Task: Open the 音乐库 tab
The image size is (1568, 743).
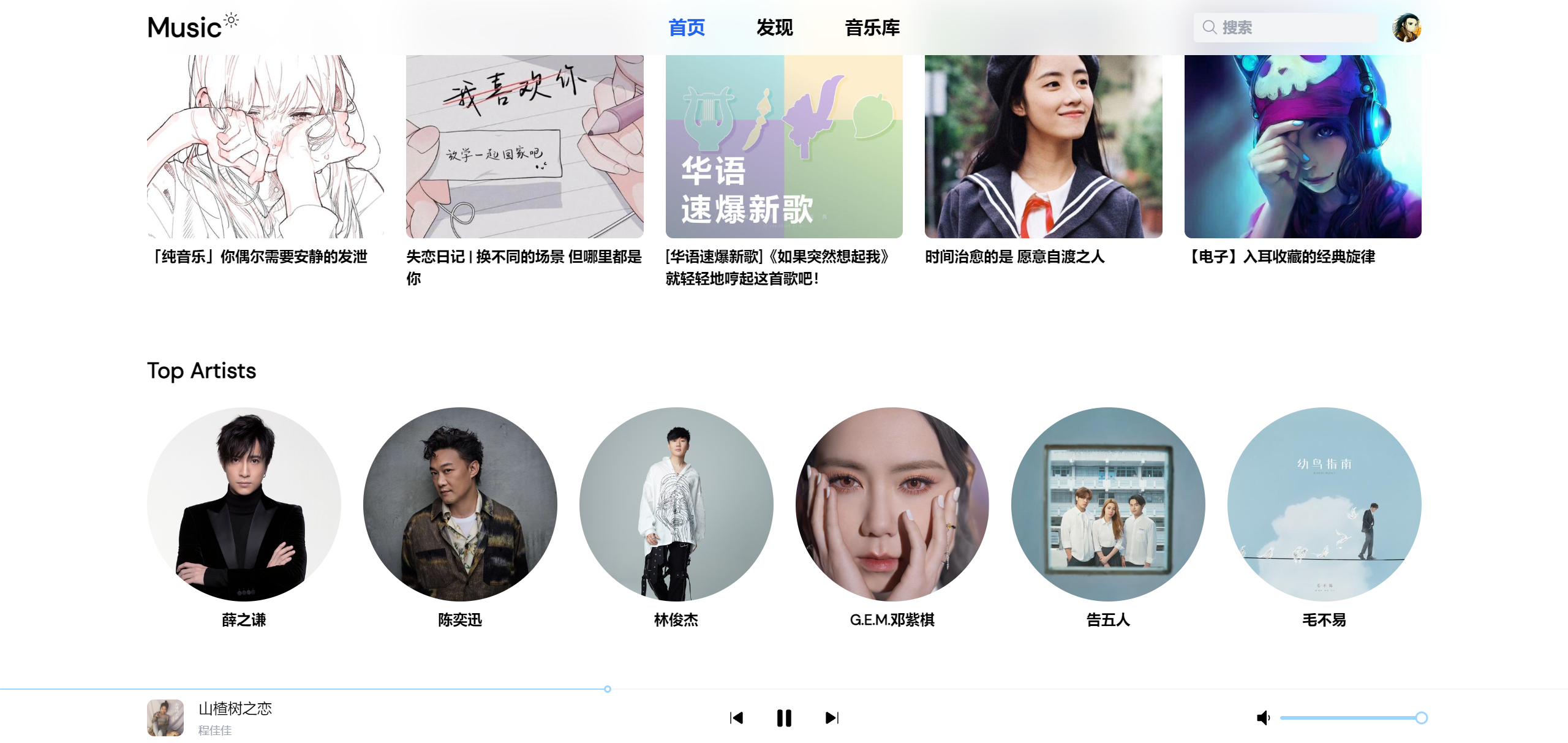Action: (872, 28)
